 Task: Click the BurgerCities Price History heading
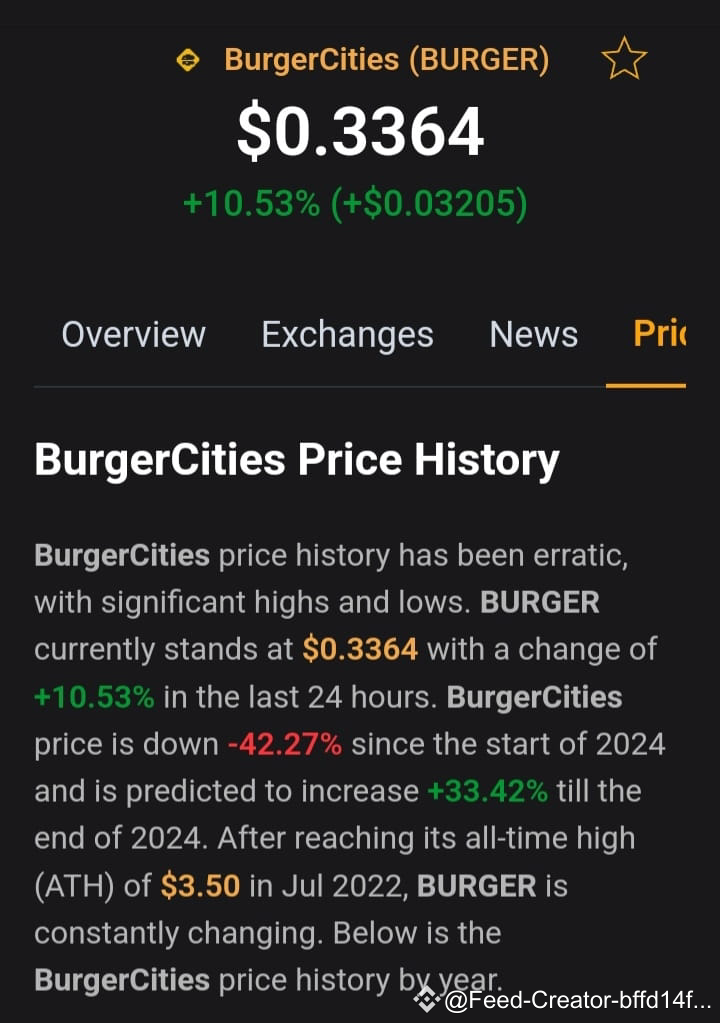pos(297,459)
